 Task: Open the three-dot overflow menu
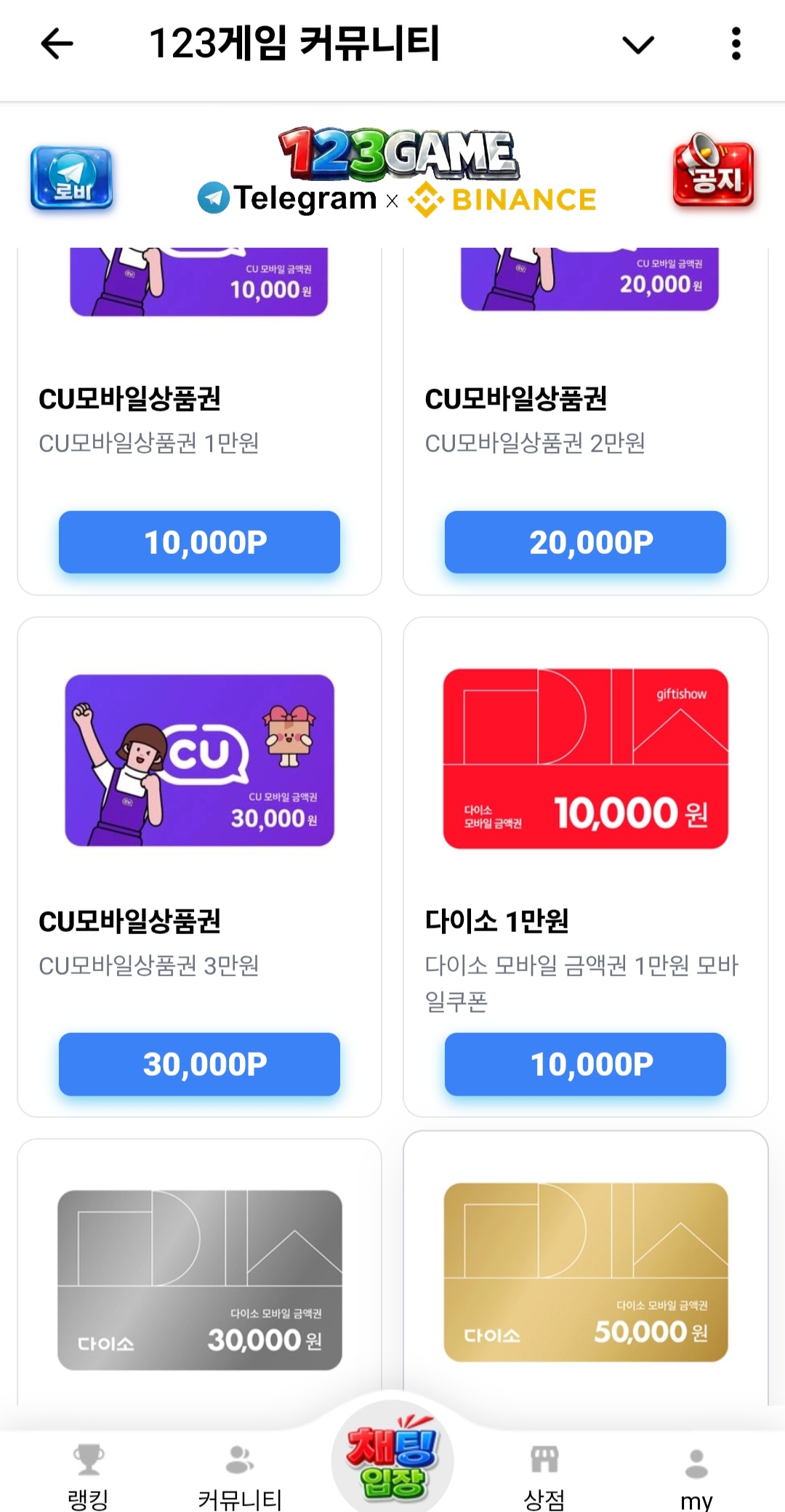(x=736, y=44)
